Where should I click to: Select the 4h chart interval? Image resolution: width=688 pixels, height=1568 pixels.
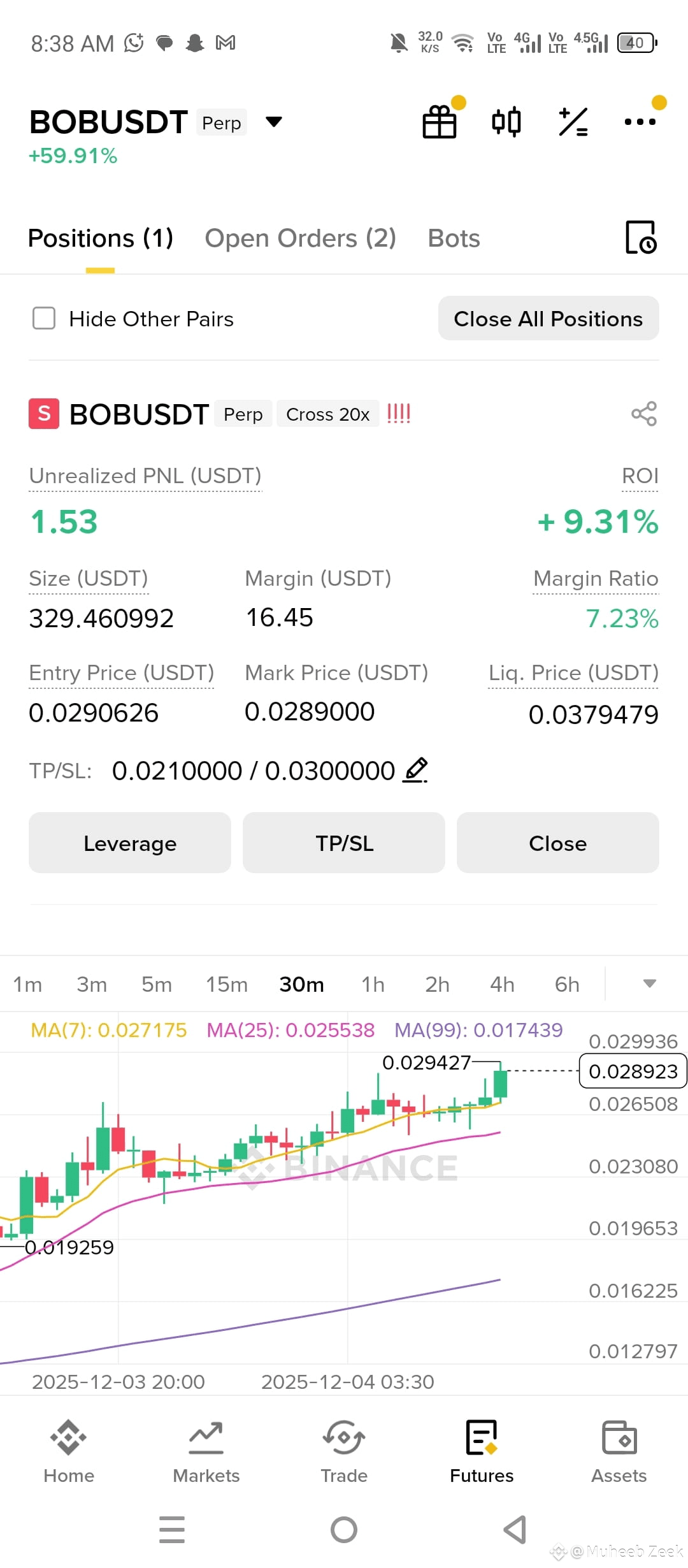(x=502, y=984)
